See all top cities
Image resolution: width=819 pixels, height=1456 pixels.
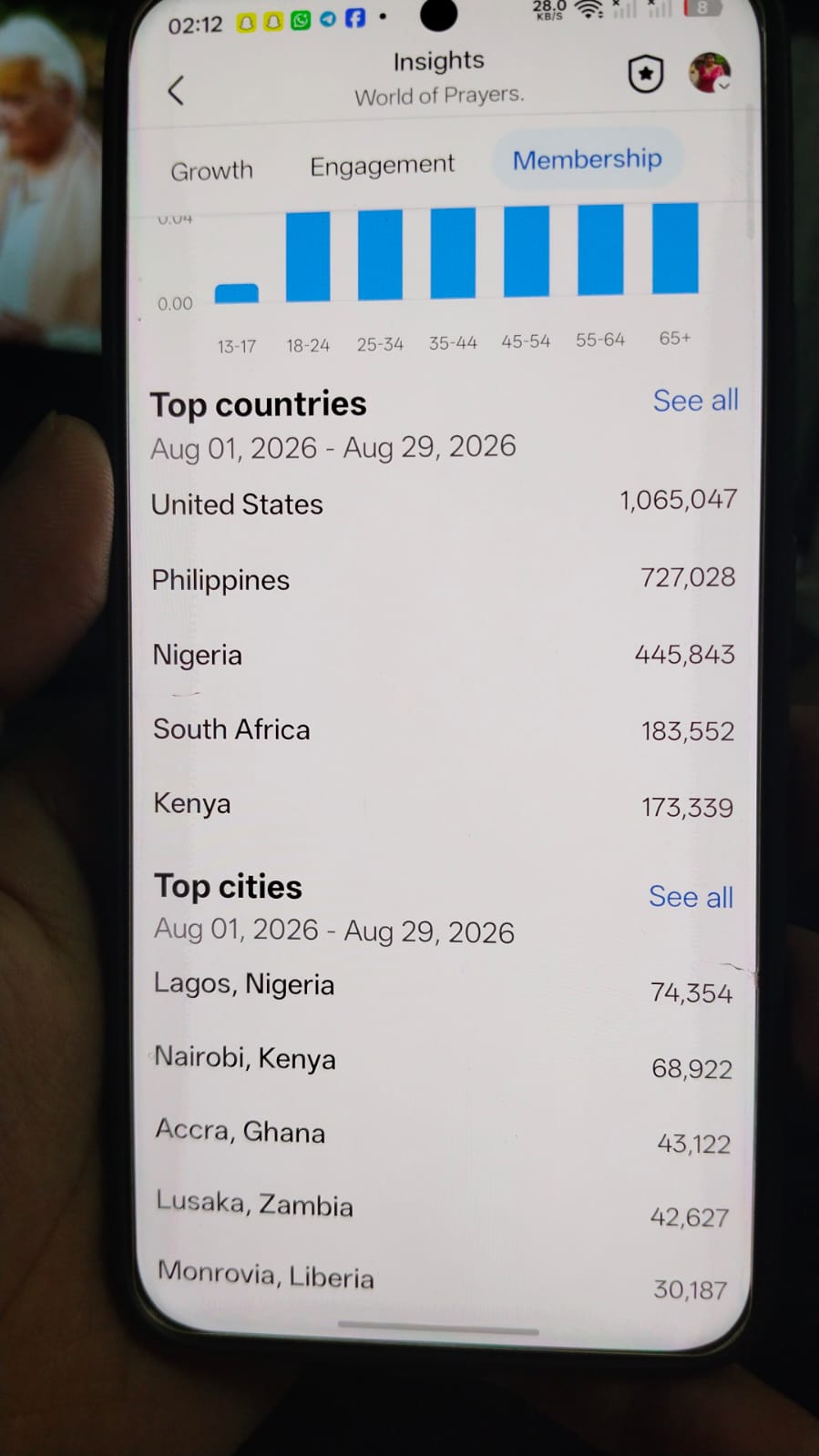click(x=691, y=897)
